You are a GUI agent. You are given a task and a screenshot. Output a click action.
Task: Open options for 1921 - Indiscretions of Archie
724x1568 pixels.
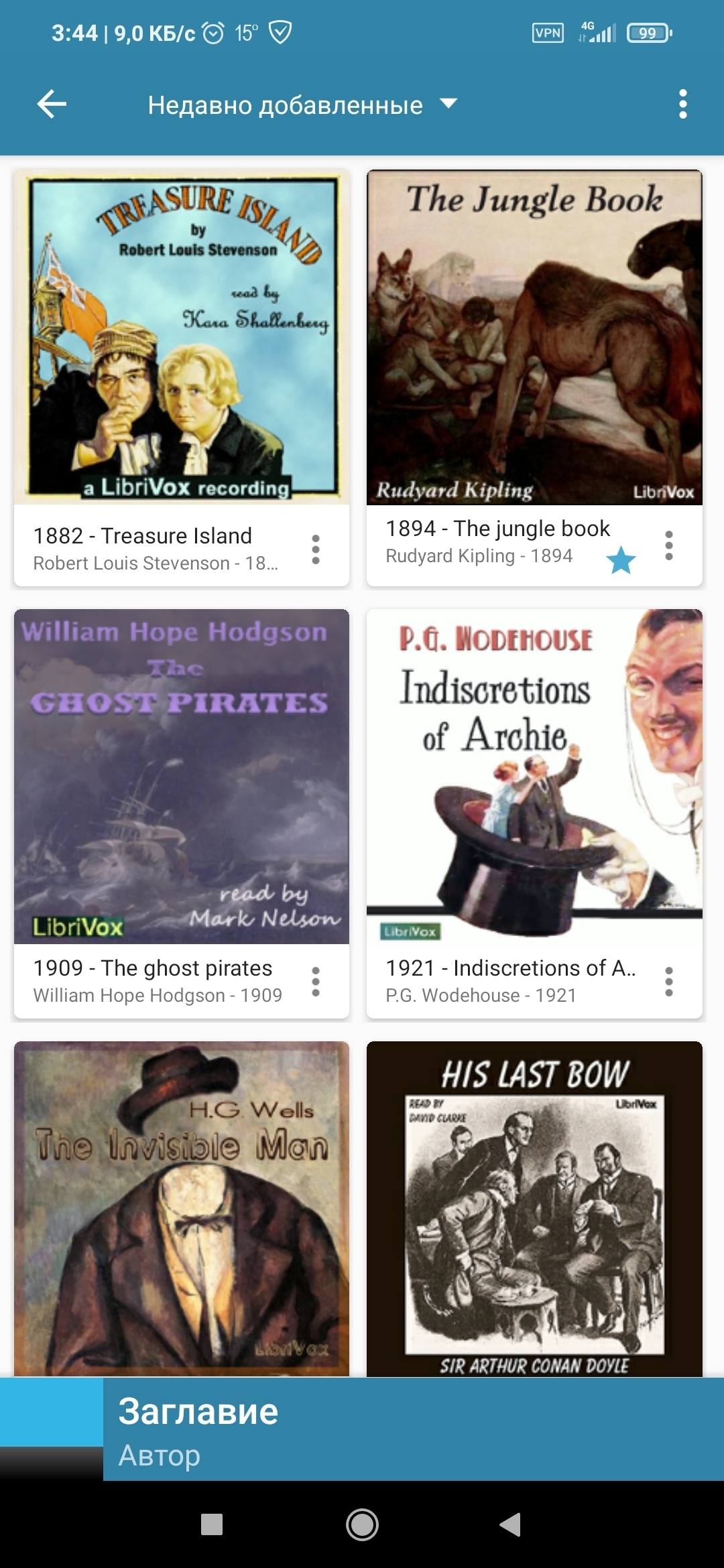pos(669,982)
